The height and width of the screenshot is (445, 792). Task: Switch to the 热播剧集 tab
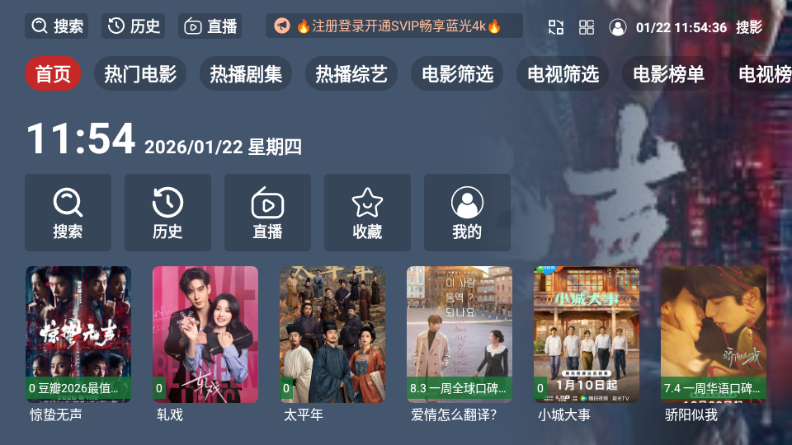(246, 73)
